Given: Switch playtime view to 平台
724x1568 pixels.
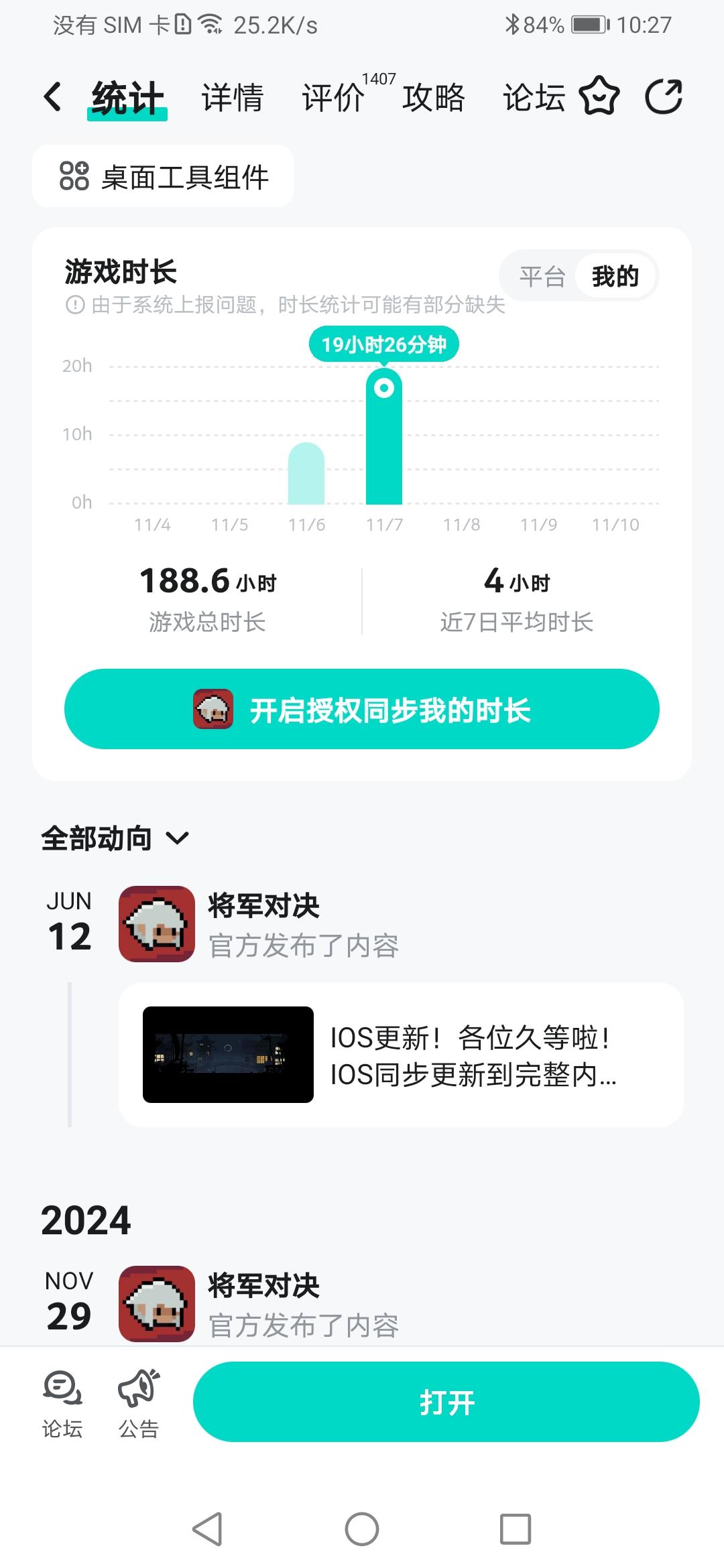Looking at the screenshot, I should (x=544, y=276).
